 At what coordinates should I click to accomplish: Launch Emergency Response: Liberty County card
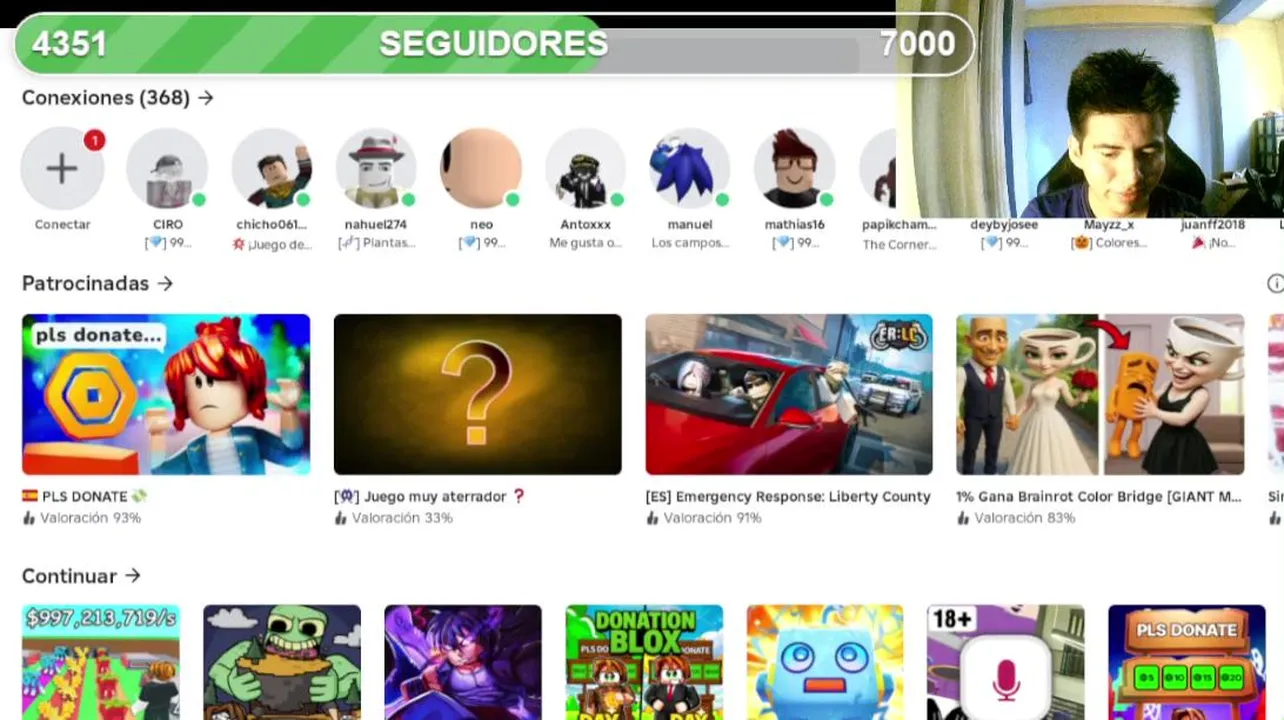pyautogui.click(x=789, y=394)
